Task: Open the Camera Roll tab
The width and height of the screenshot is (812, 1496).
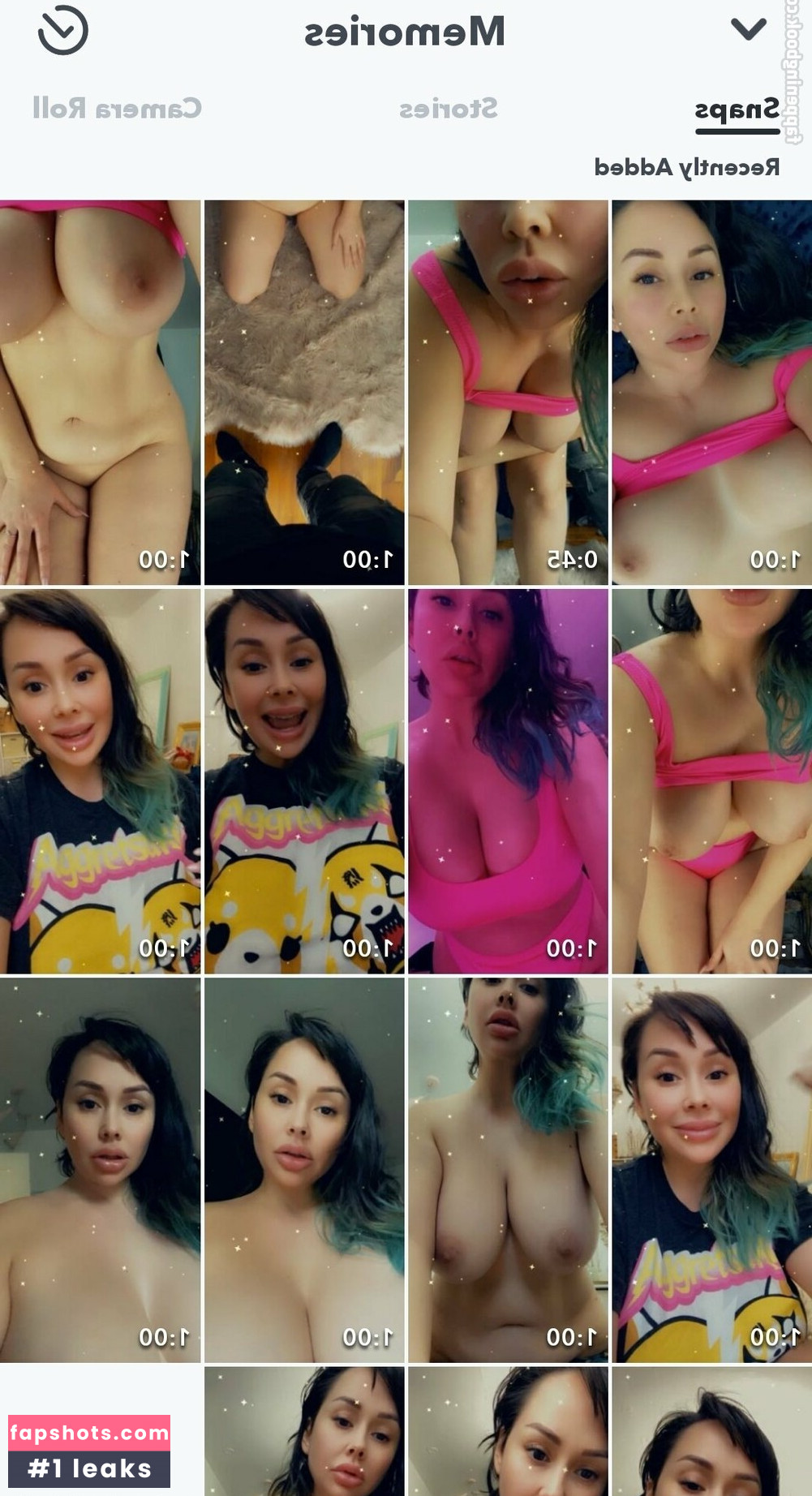Action: pyautogui.click(x=117, y=110)
